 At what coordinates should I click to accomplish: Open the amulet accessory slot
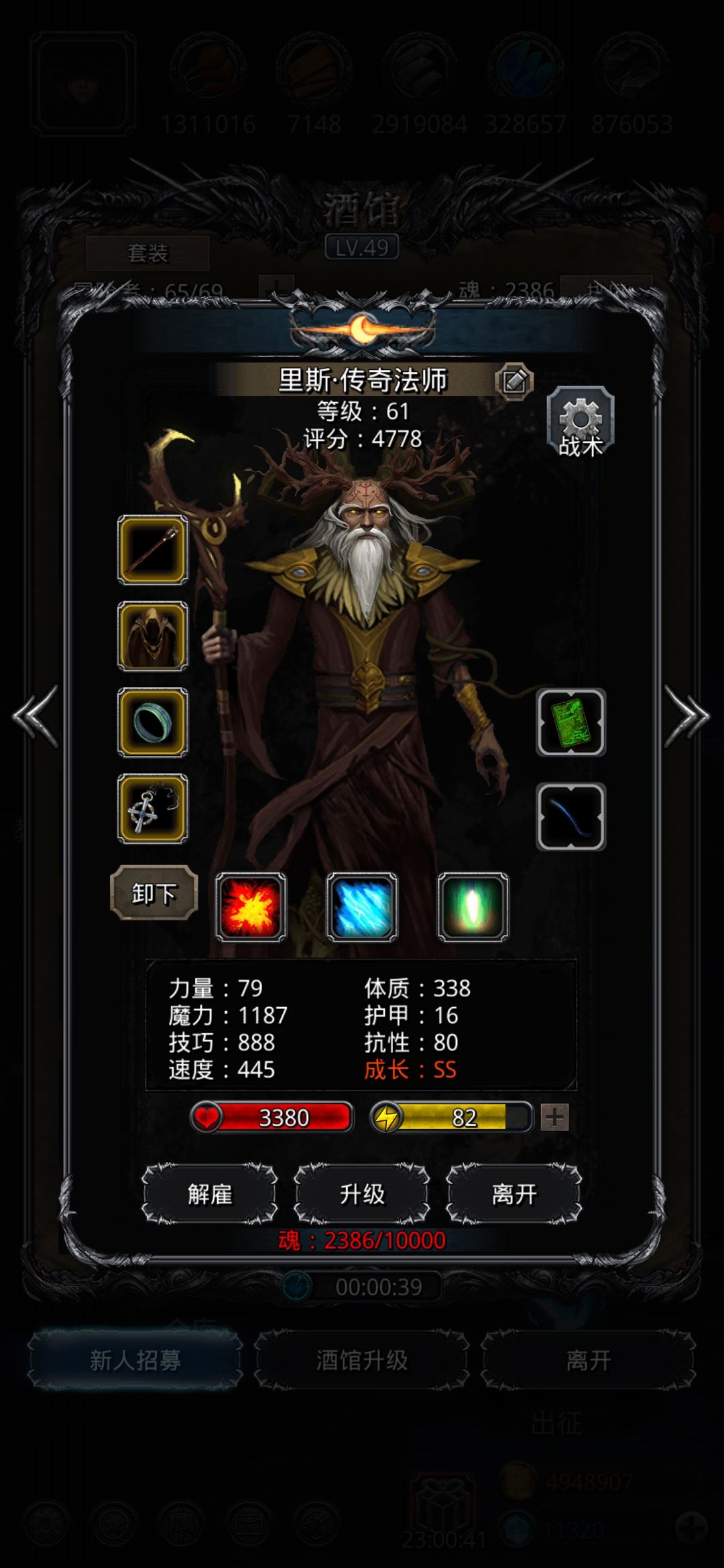click(153, 809)
